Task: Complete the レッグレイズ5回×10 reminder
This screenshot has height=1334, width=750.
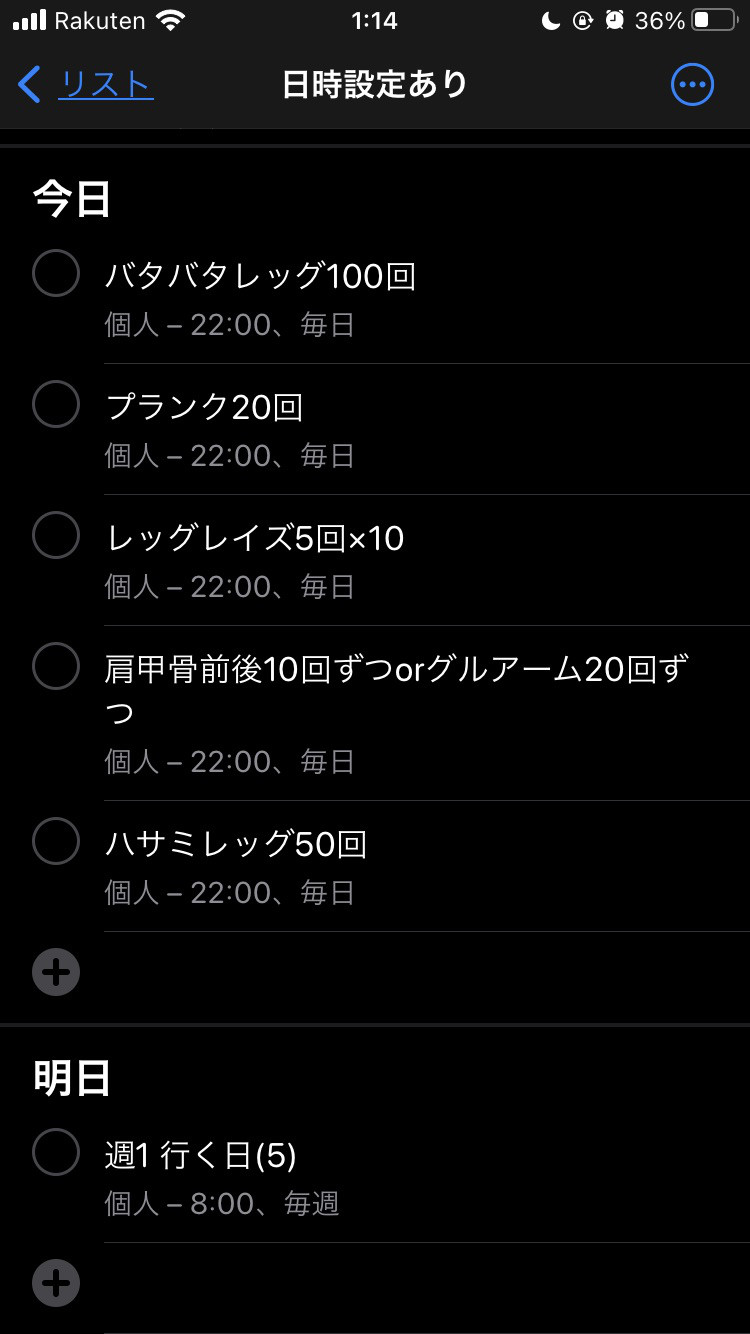Action: (x=56, y=535)
